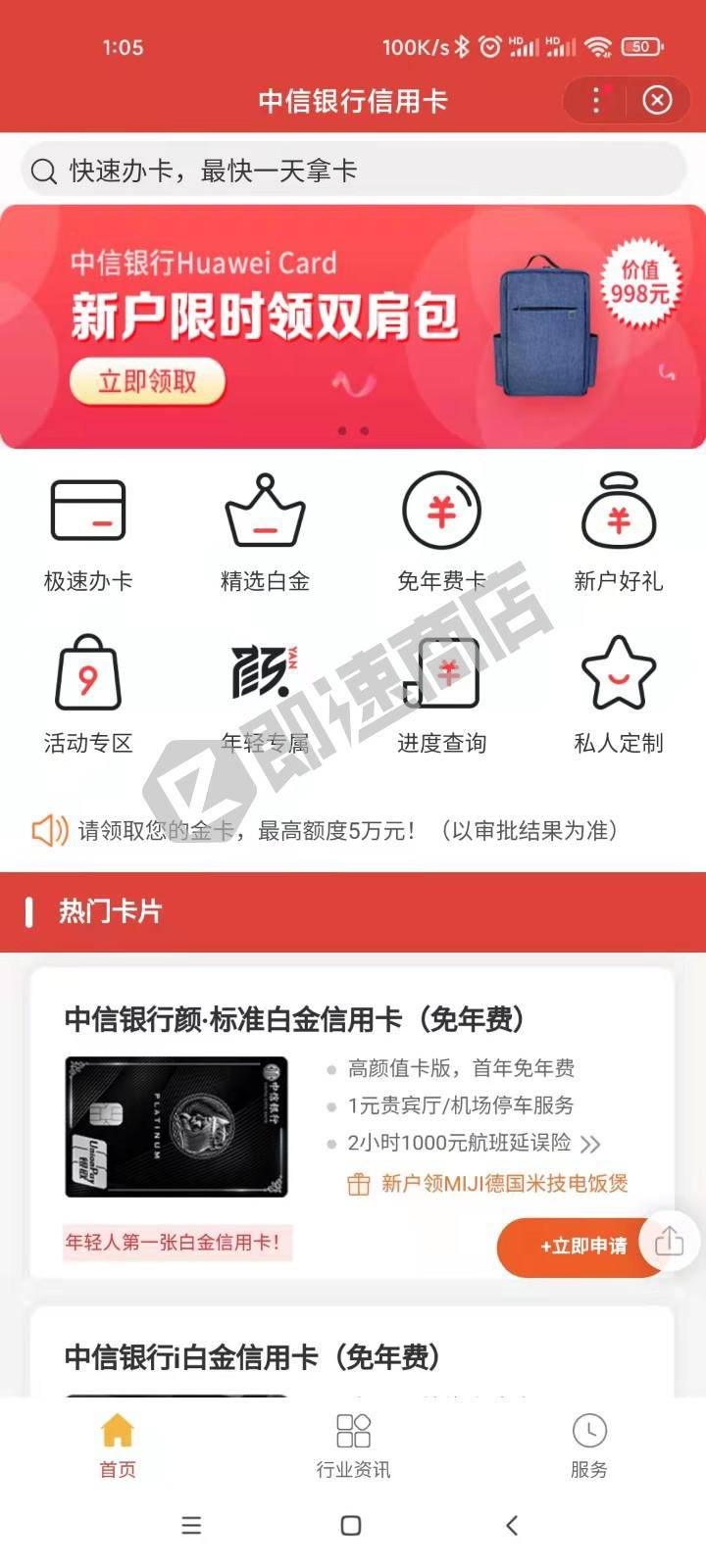Tap the 快速办卡 search box
Viewport: 706px width, 1568px height.
tap(353, 171)
